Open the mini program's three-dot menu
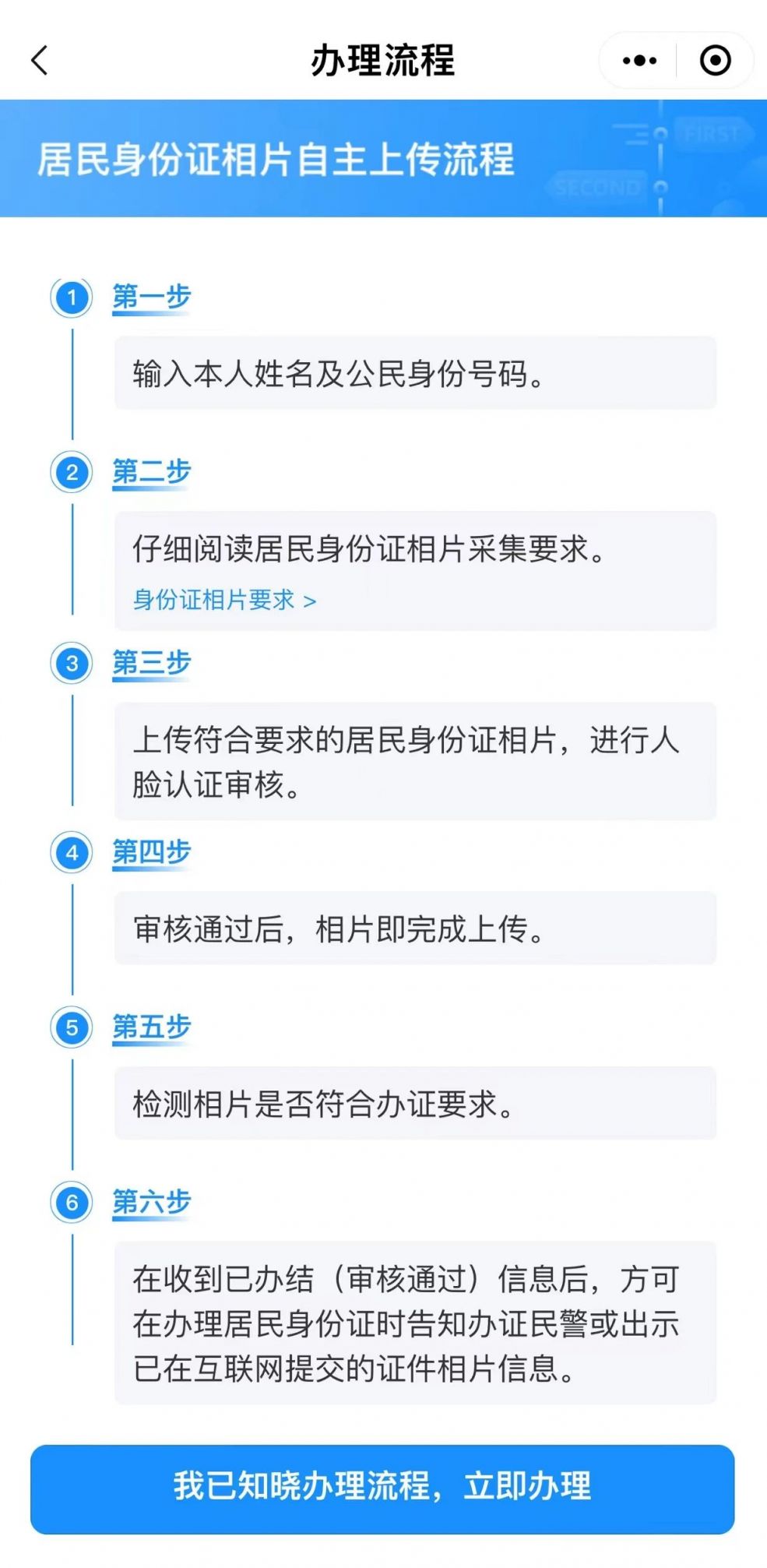Viewport: 767px width, 1568px height. click(639, 60)
